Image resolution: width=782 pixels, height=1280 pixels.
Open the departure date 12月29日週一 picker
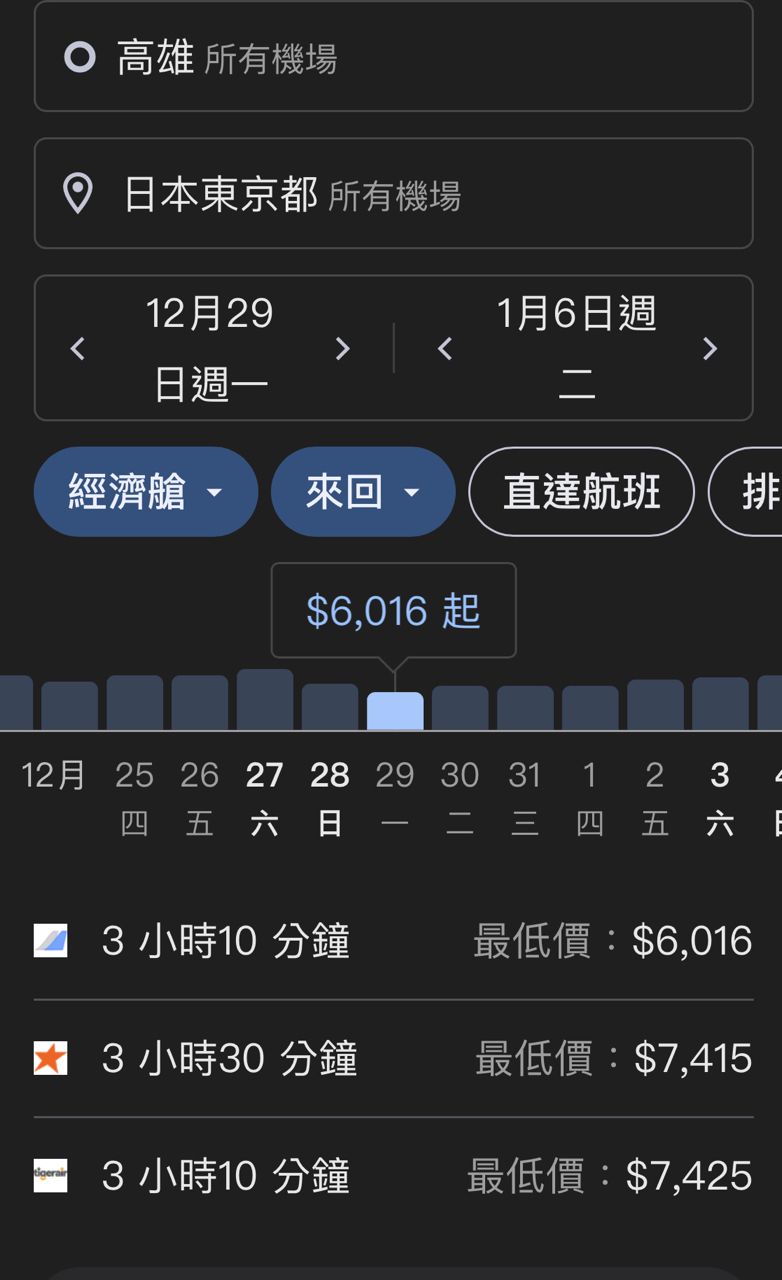tap(210, 348)
